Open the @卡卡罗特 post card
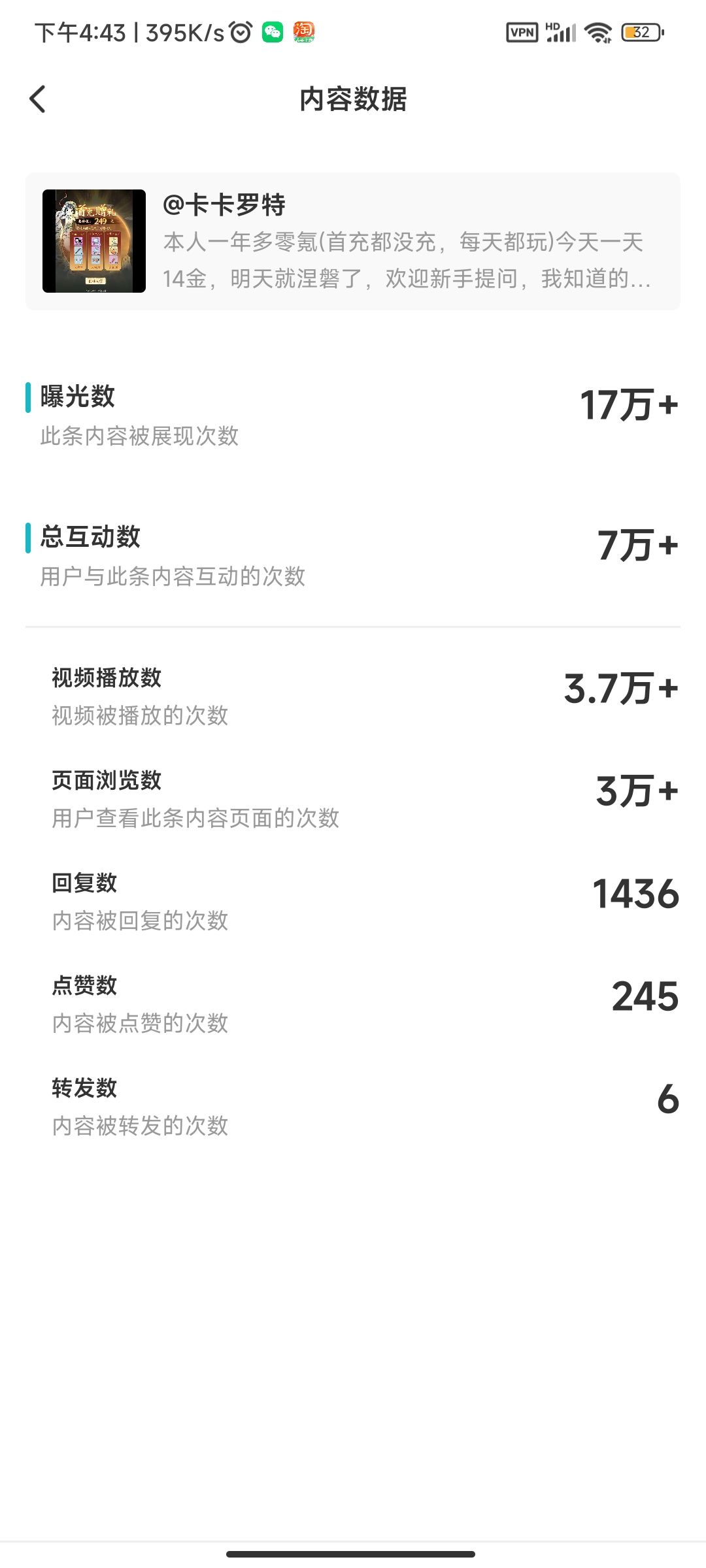Image resolution: width=706 pixels, height=1568 pixels. coord(353,241)
